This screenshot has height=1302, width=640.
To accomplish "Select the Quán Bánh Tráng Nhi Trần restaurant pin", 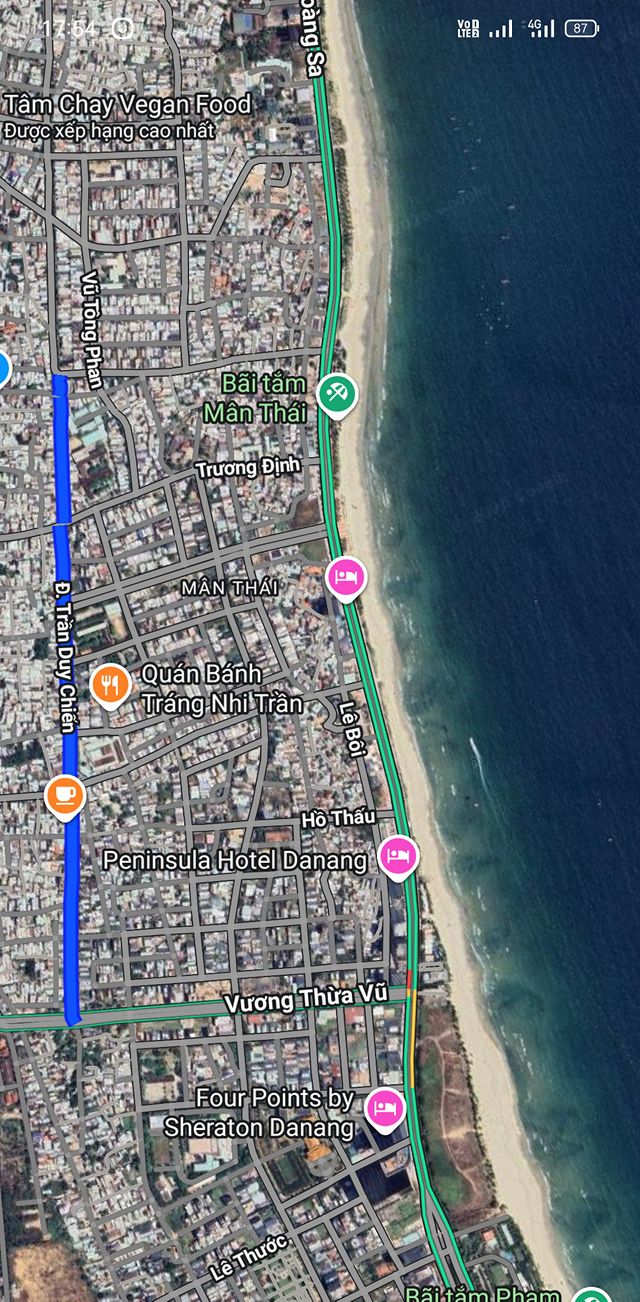I will [110, 685].
